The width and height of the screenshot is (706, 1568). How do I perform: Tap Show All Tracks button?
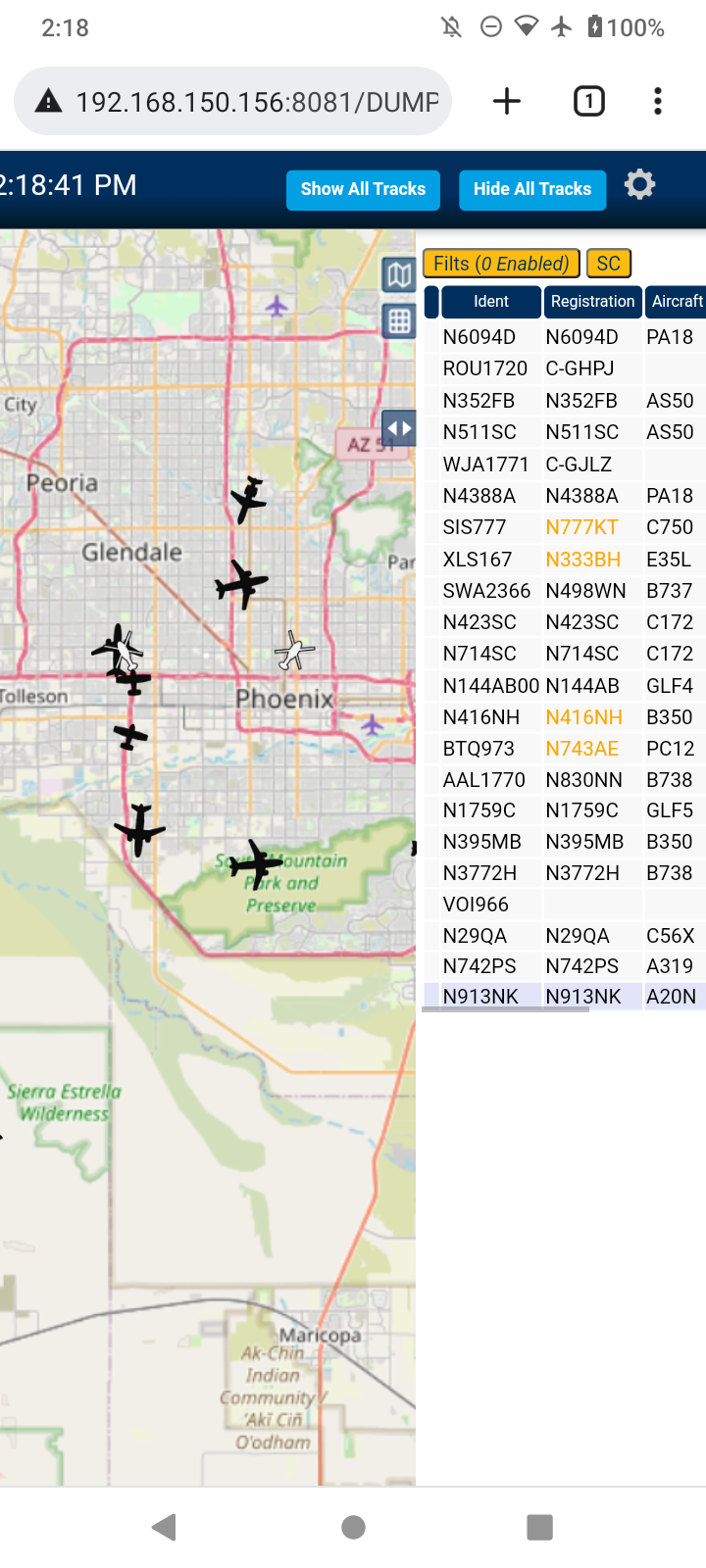[363, 189]
